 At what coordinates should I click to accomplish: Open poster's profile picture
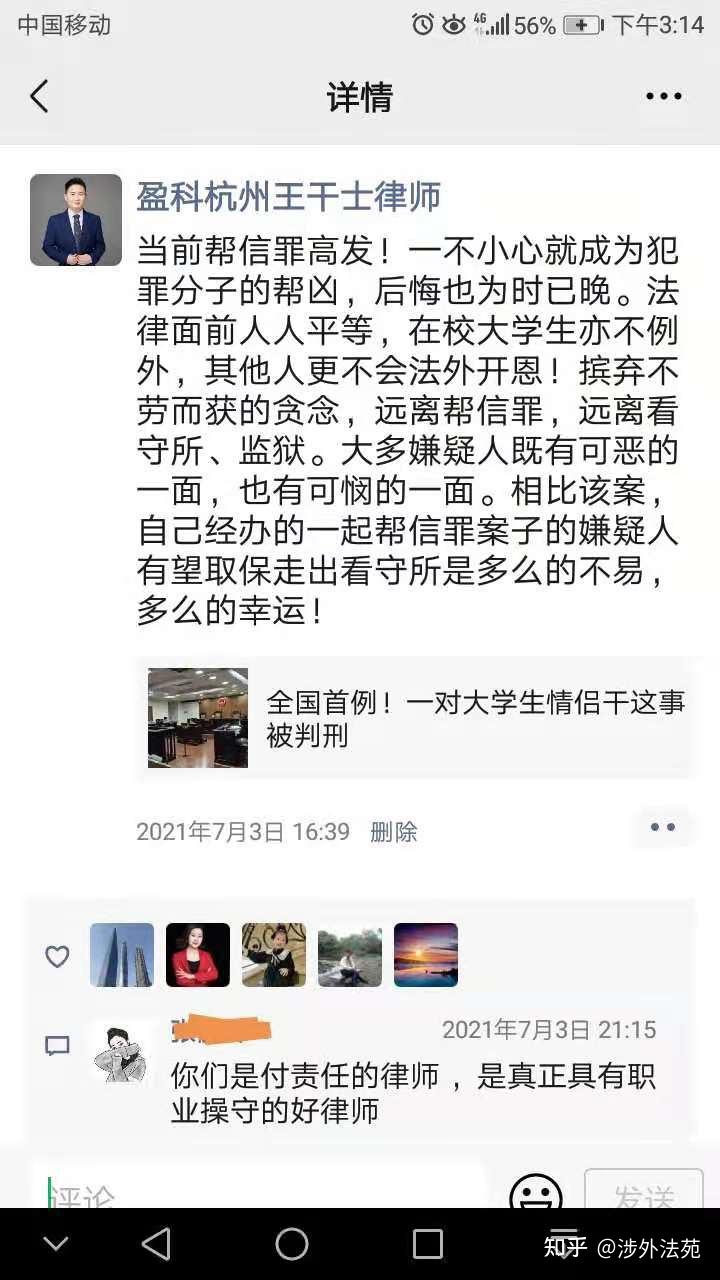tap(75, 220)
